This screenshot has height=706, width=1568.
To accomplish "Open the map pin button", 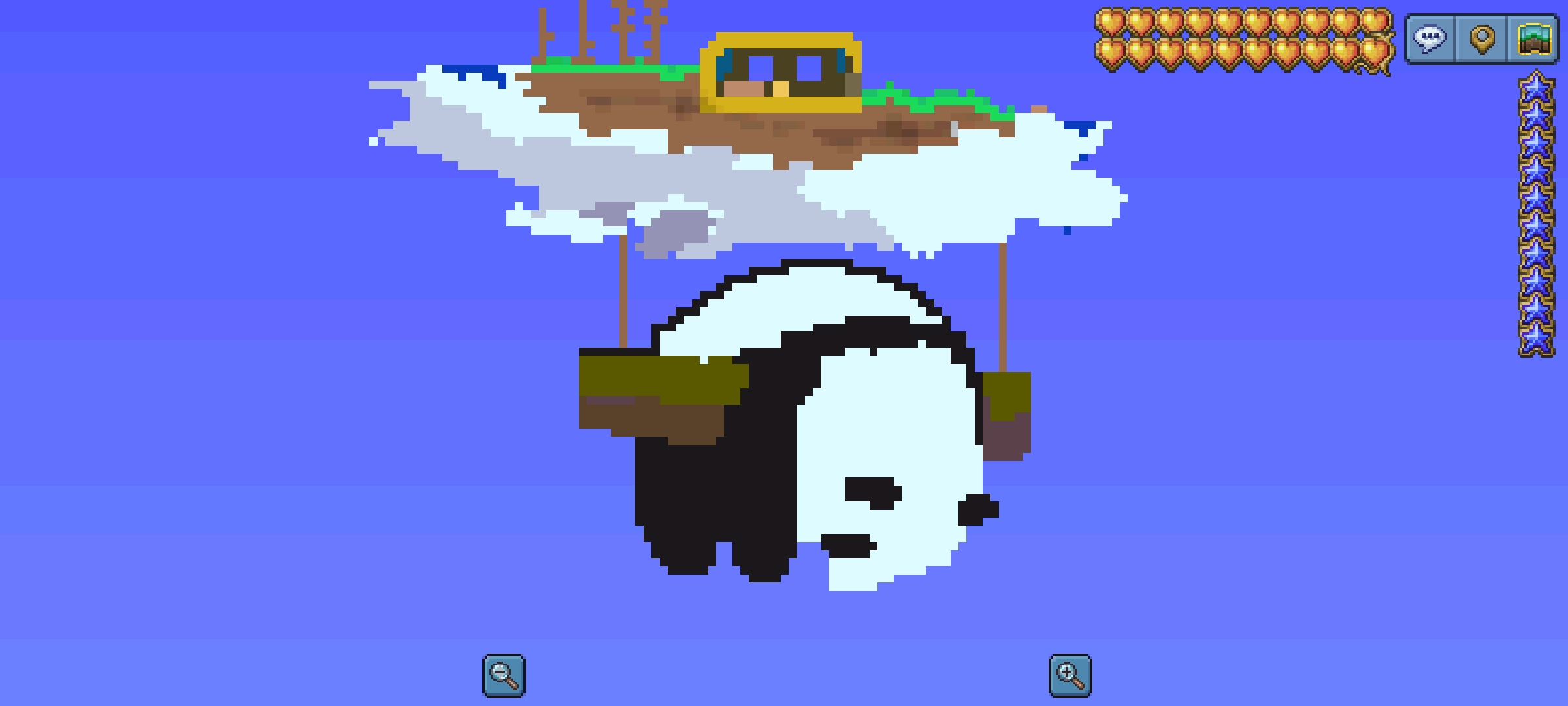I will point(1482,39).
